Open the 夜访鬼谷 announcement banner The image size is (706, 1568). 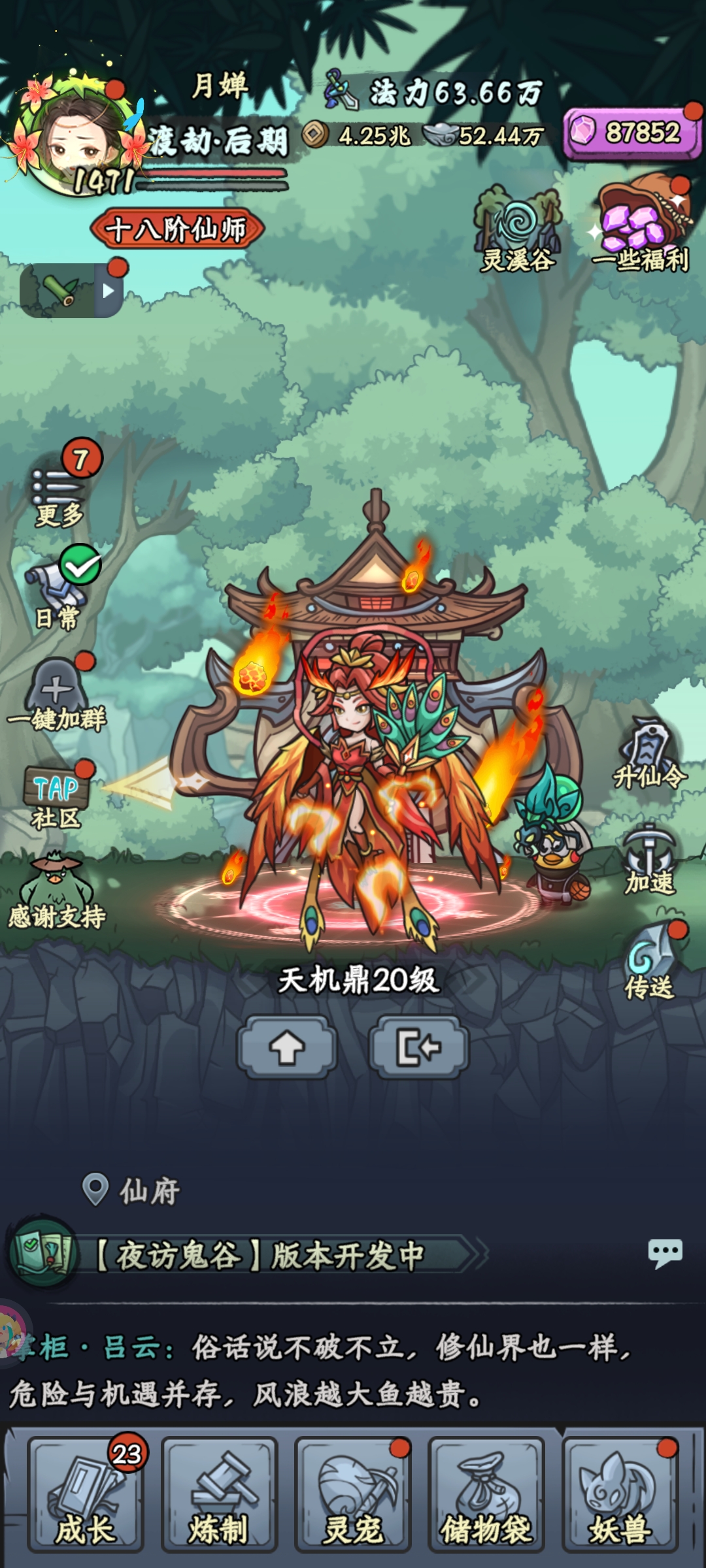(275, 1254)
